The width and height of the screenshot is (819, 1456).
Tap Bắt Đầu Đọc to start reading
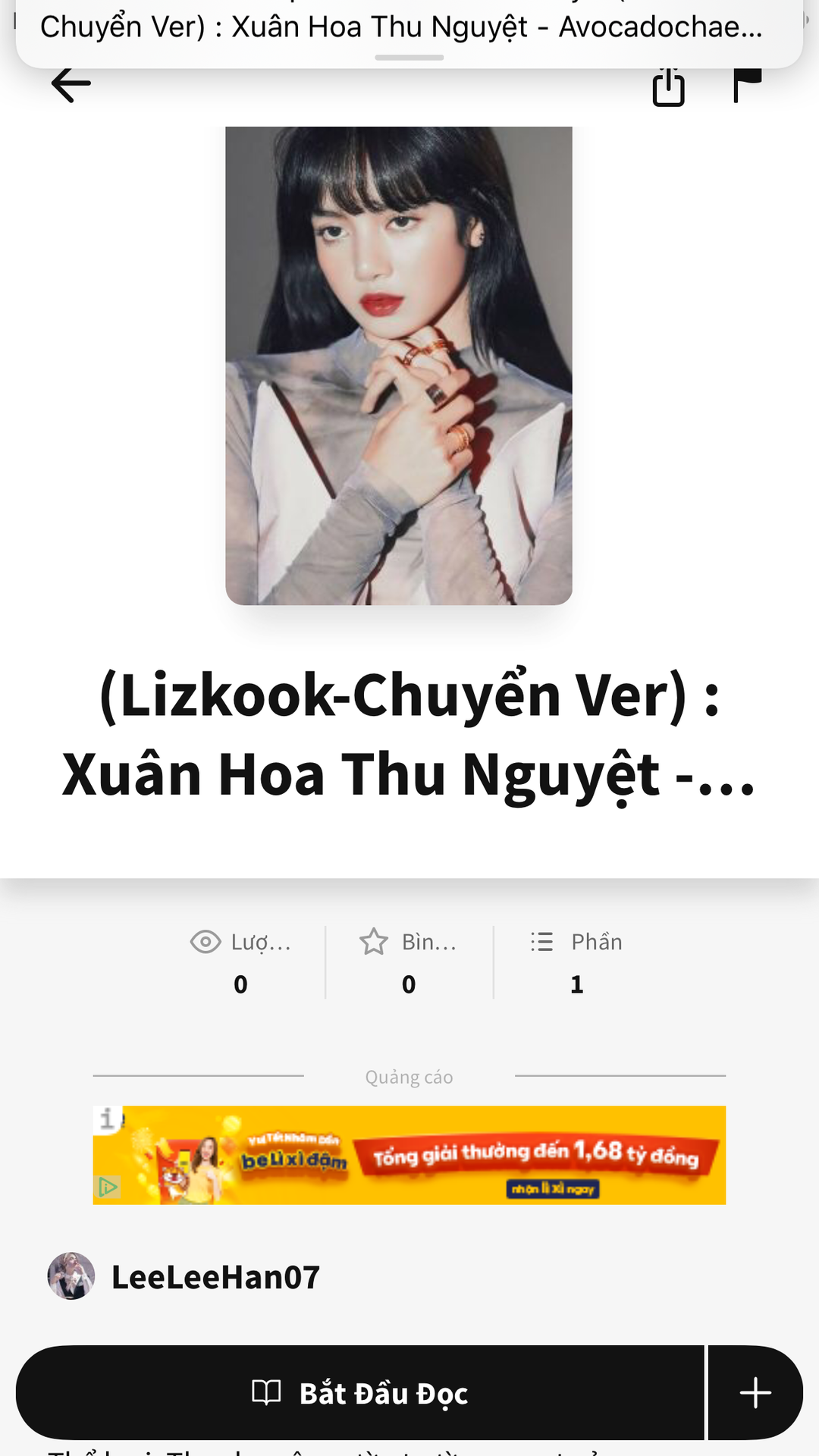[x=360, y=1392]
